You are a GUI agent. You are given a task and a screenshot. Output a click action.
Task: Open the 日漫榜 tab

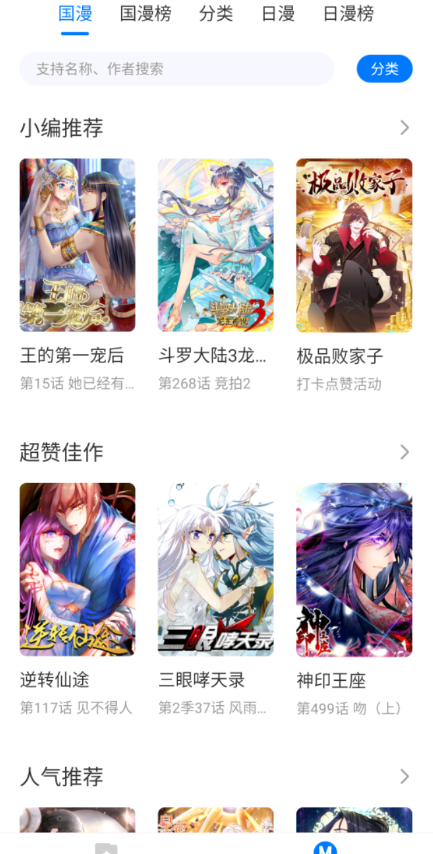click(x=349, y=14)
